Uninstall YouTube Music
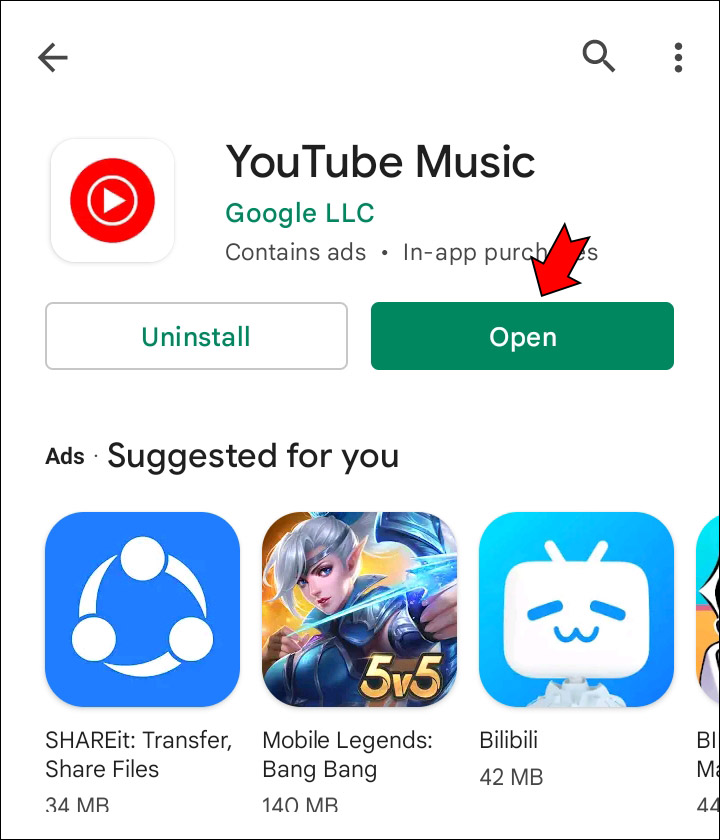This screenshot has height=840, width=720. [196, 337]
